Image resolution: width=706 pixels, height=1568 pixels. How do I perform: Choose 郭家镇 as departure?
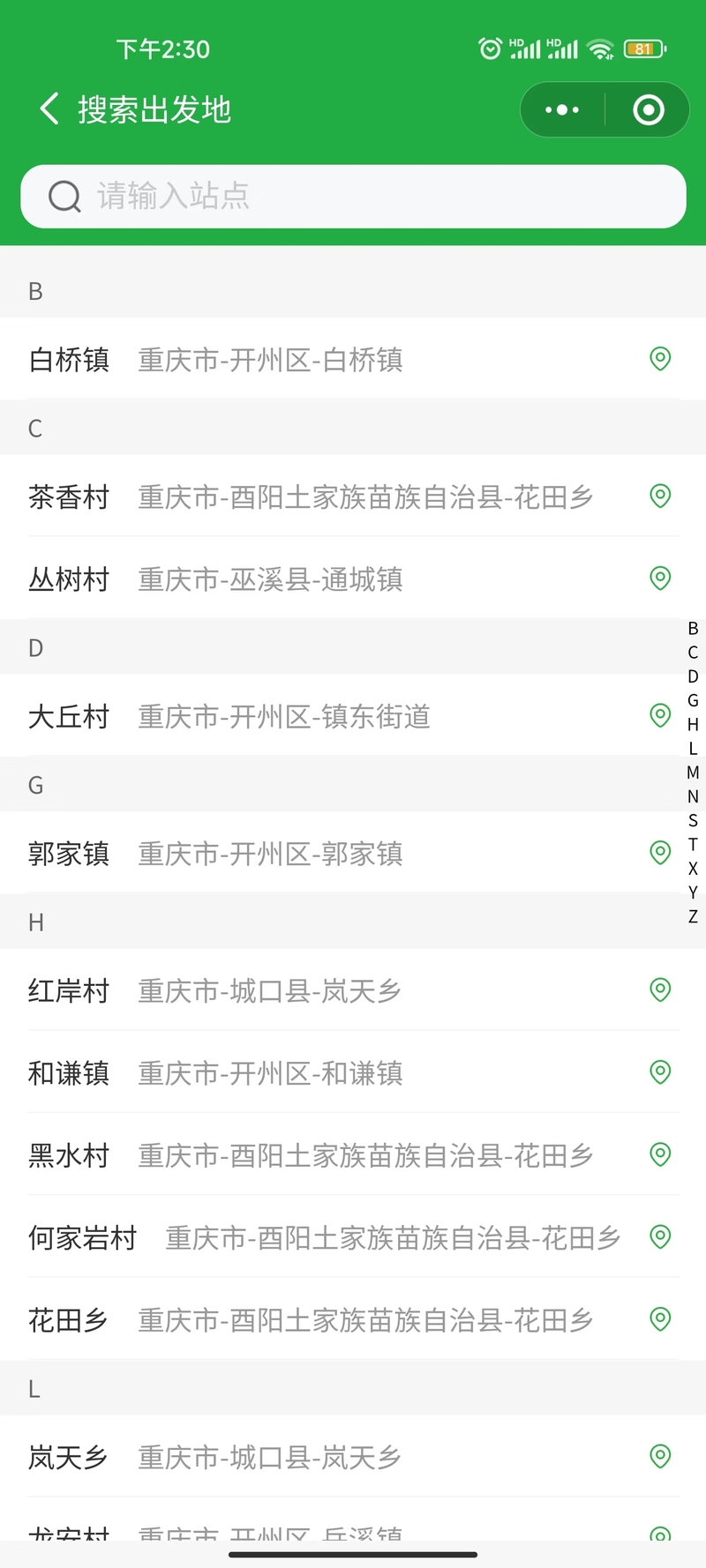(x=353, y=853)
